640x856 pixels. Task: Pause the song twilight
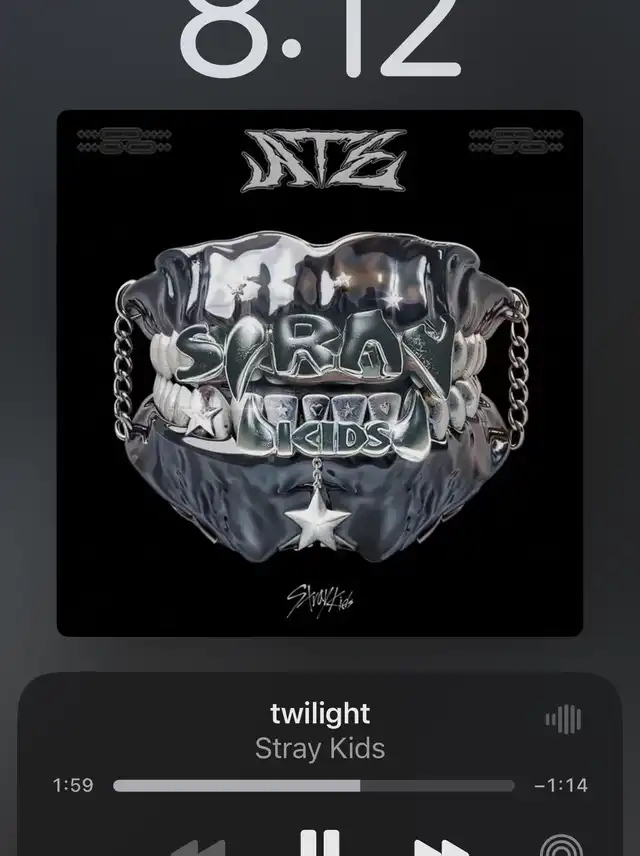pyautogui.click(x=320, y=845)
